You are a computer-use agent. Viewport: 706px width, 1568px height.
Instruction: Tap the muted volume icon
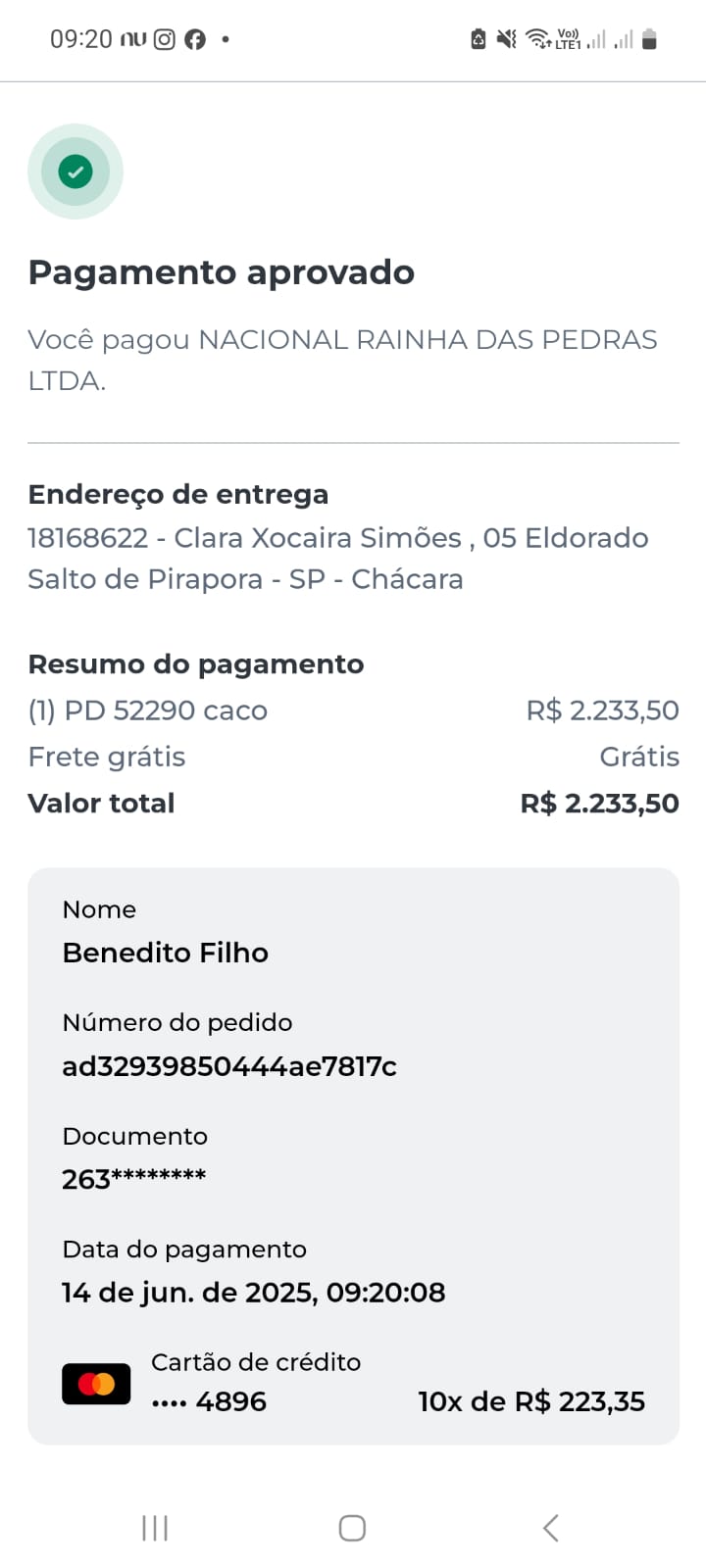(x=504, y=39)
